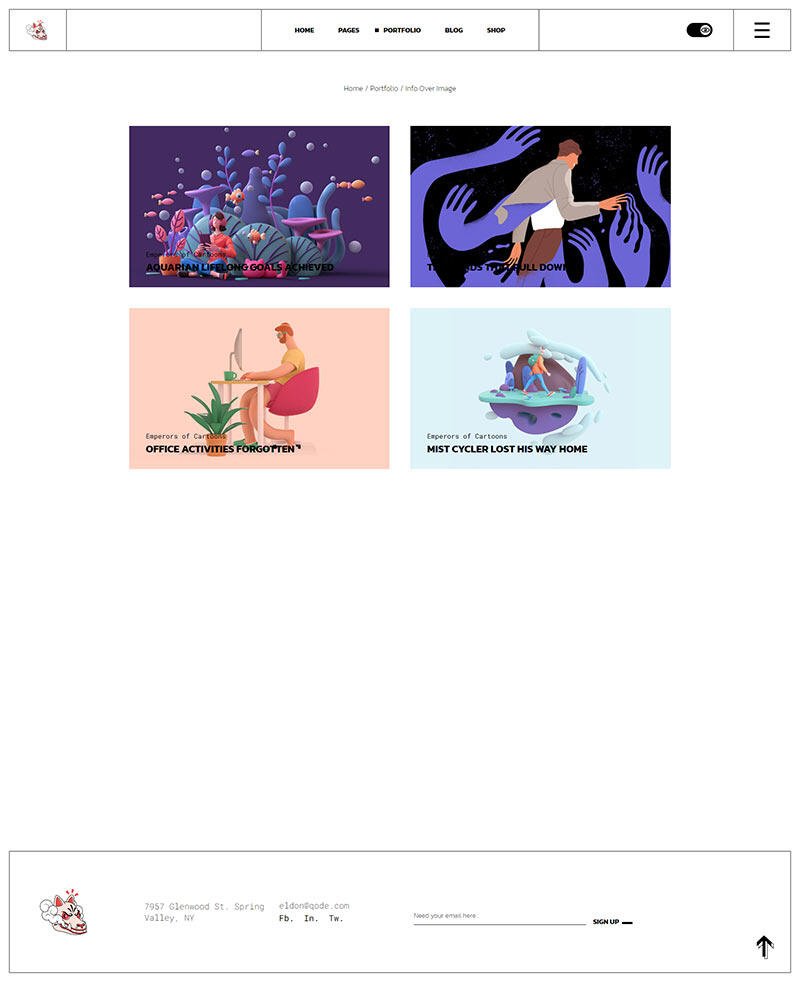Open the Fb. social link
Viewport: 800px width, 981px height.
[x=286, y=918]
